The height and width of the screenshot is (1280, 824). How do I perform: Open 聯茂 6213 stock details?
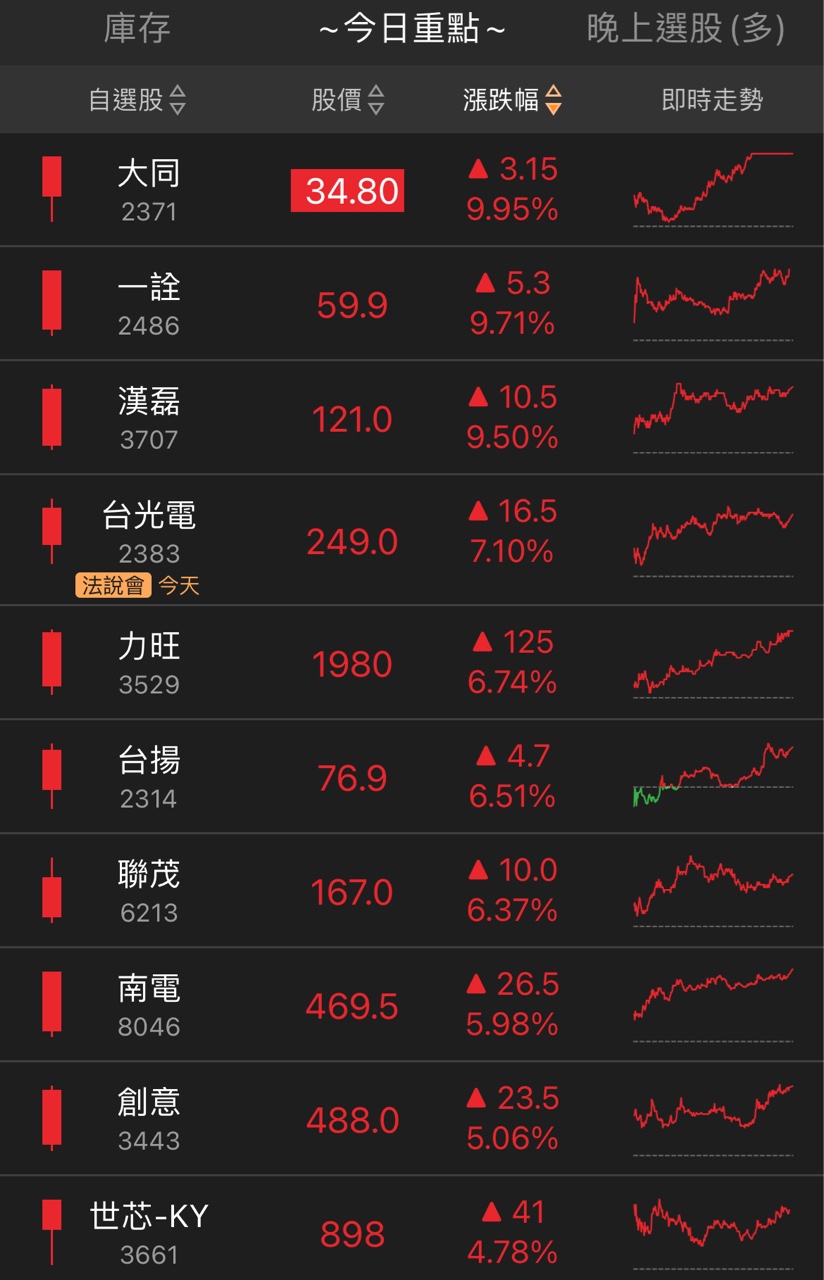tap(148, 891)
